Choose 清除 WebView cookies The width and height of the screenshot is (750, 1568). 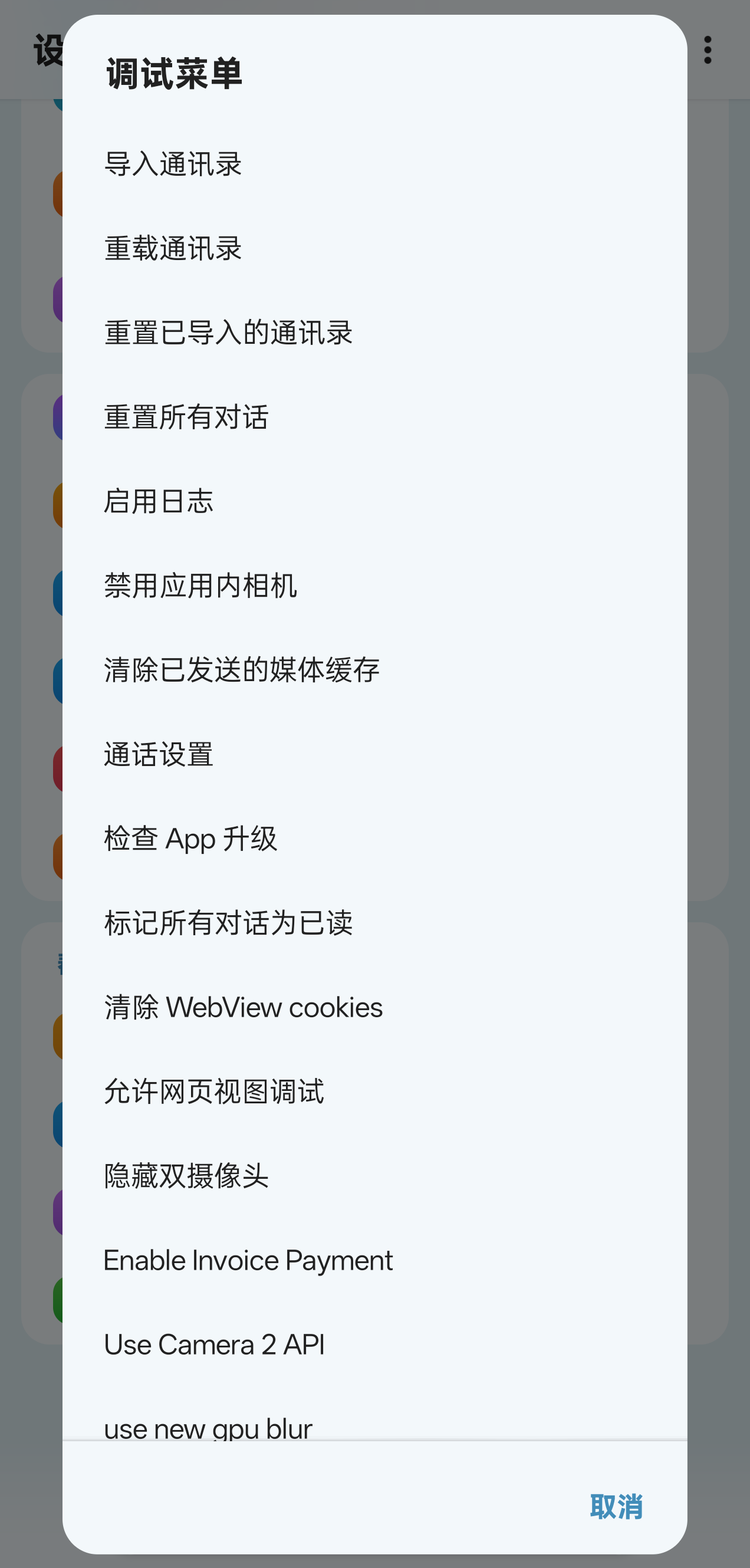click(244, 1007)
